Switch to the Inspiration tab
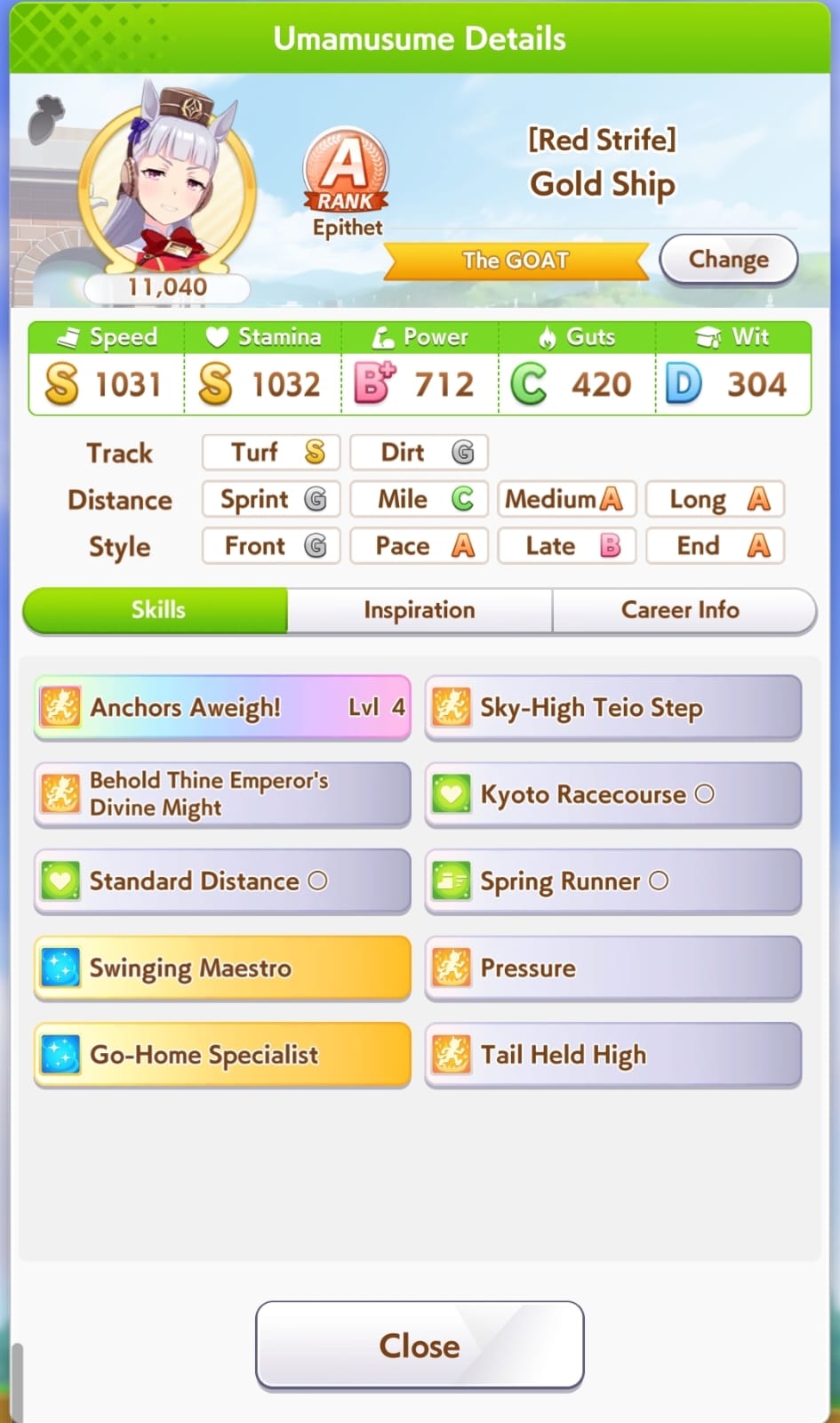 420,610
